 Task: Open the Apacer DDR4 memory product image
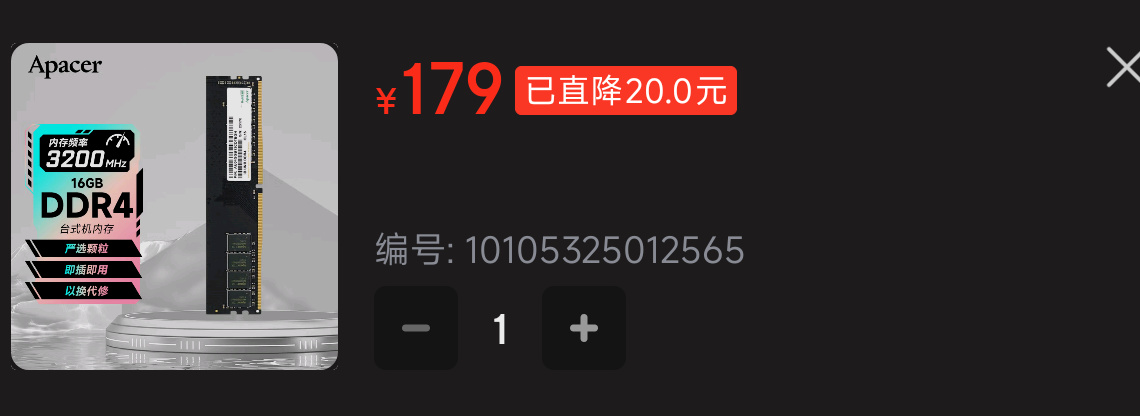pyautogui.click(x=174, y=206)
